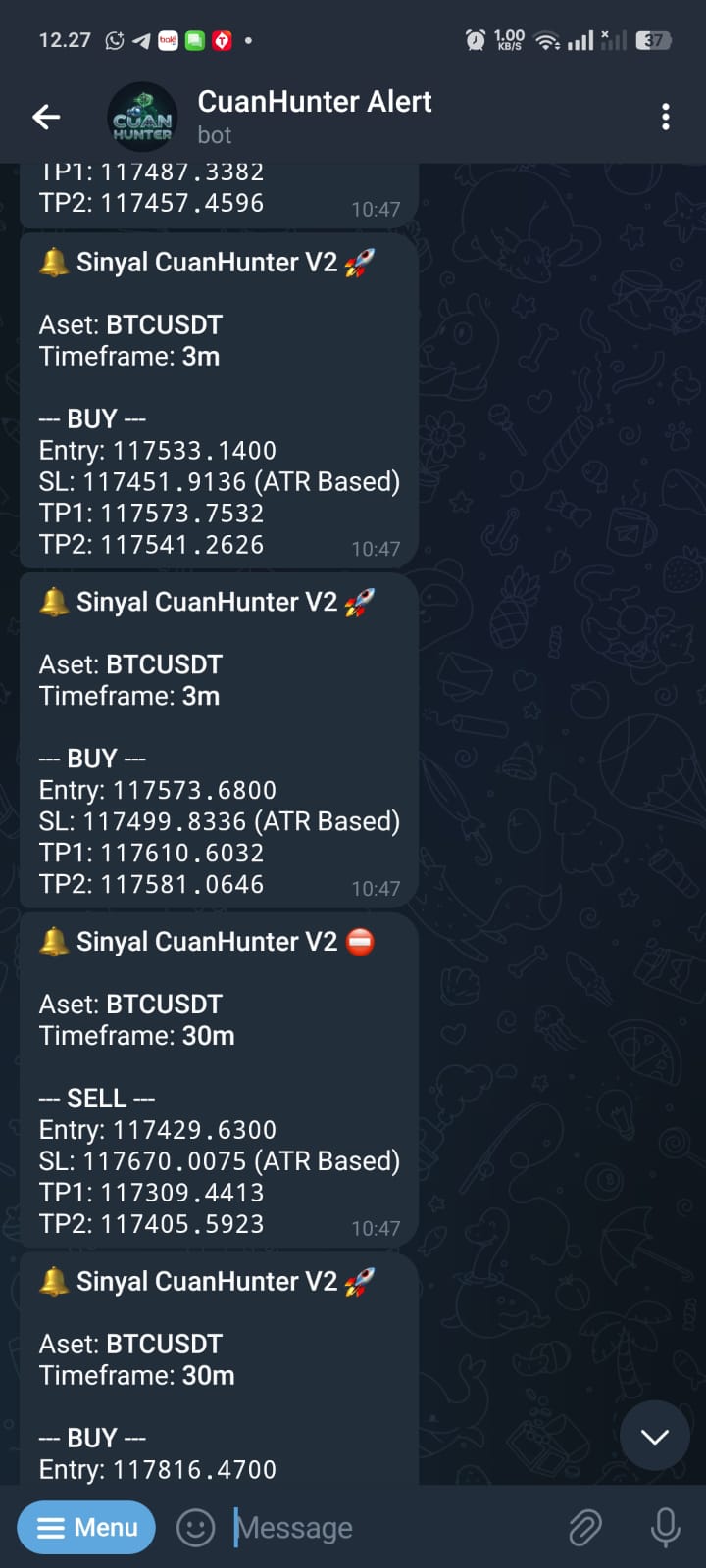This screenshot has width=706, height=1568.
Task: Record a voice message with the microphone
Action: 665,1528
